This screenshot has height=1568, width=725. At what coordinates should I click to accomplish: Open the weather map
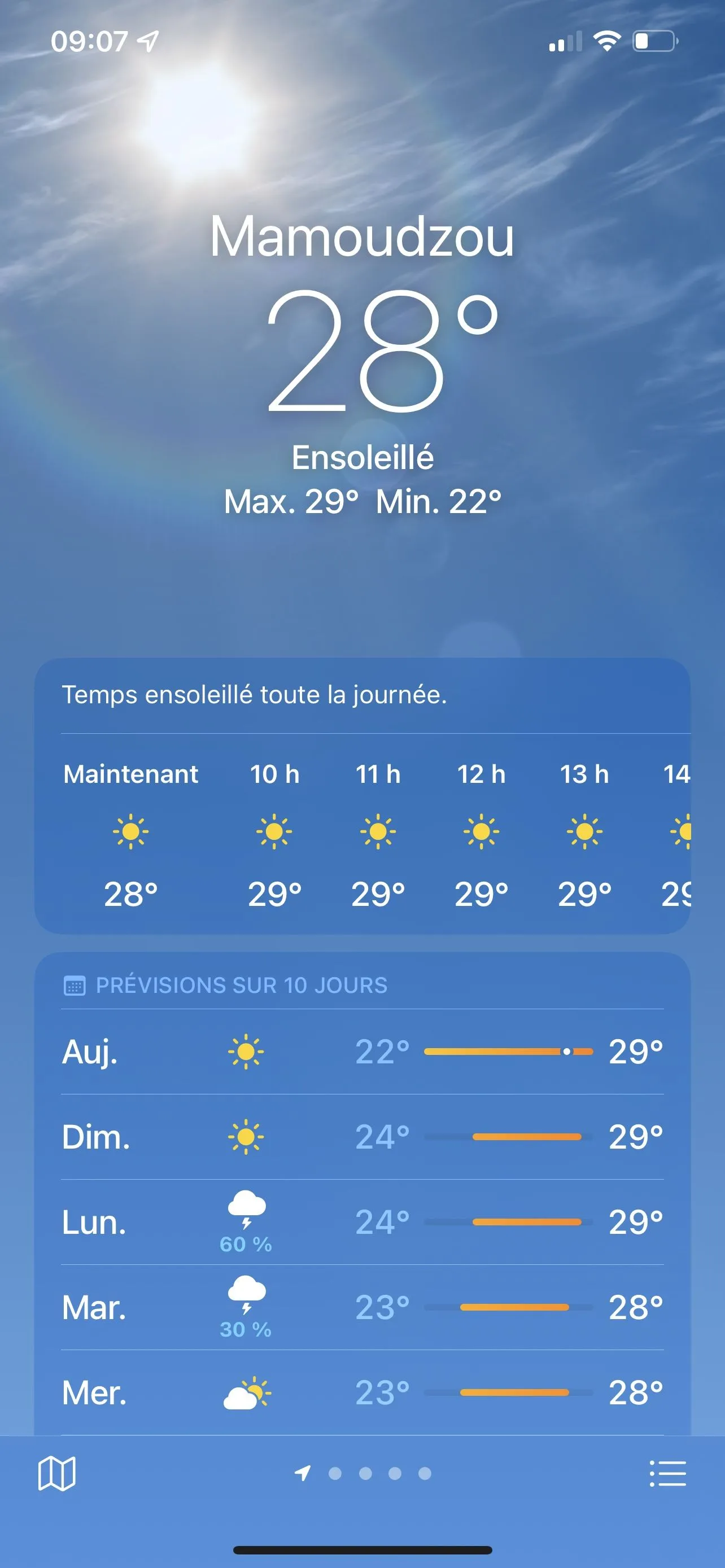[x=56, y=1473]
